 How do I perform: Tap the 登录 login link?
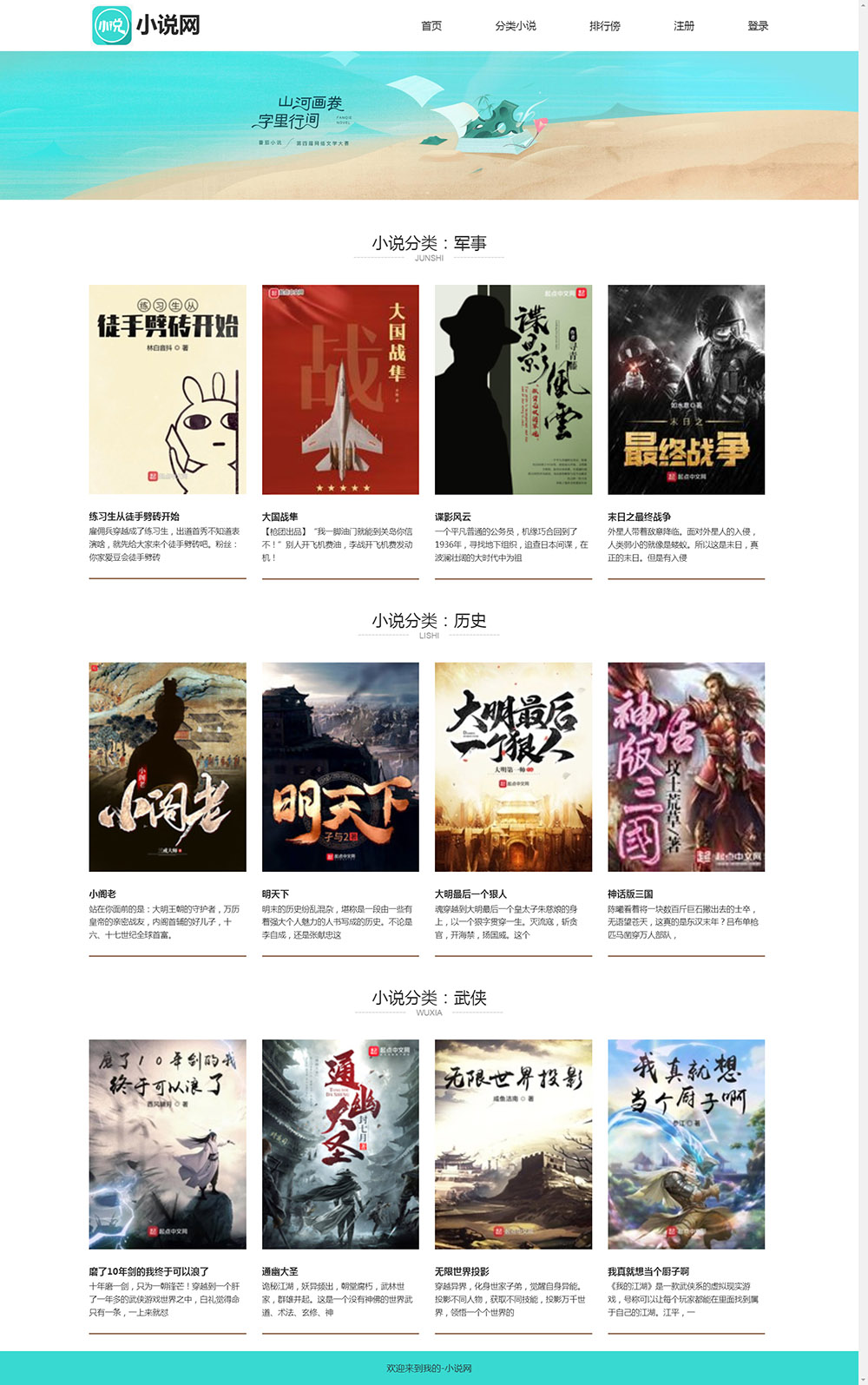758,26
